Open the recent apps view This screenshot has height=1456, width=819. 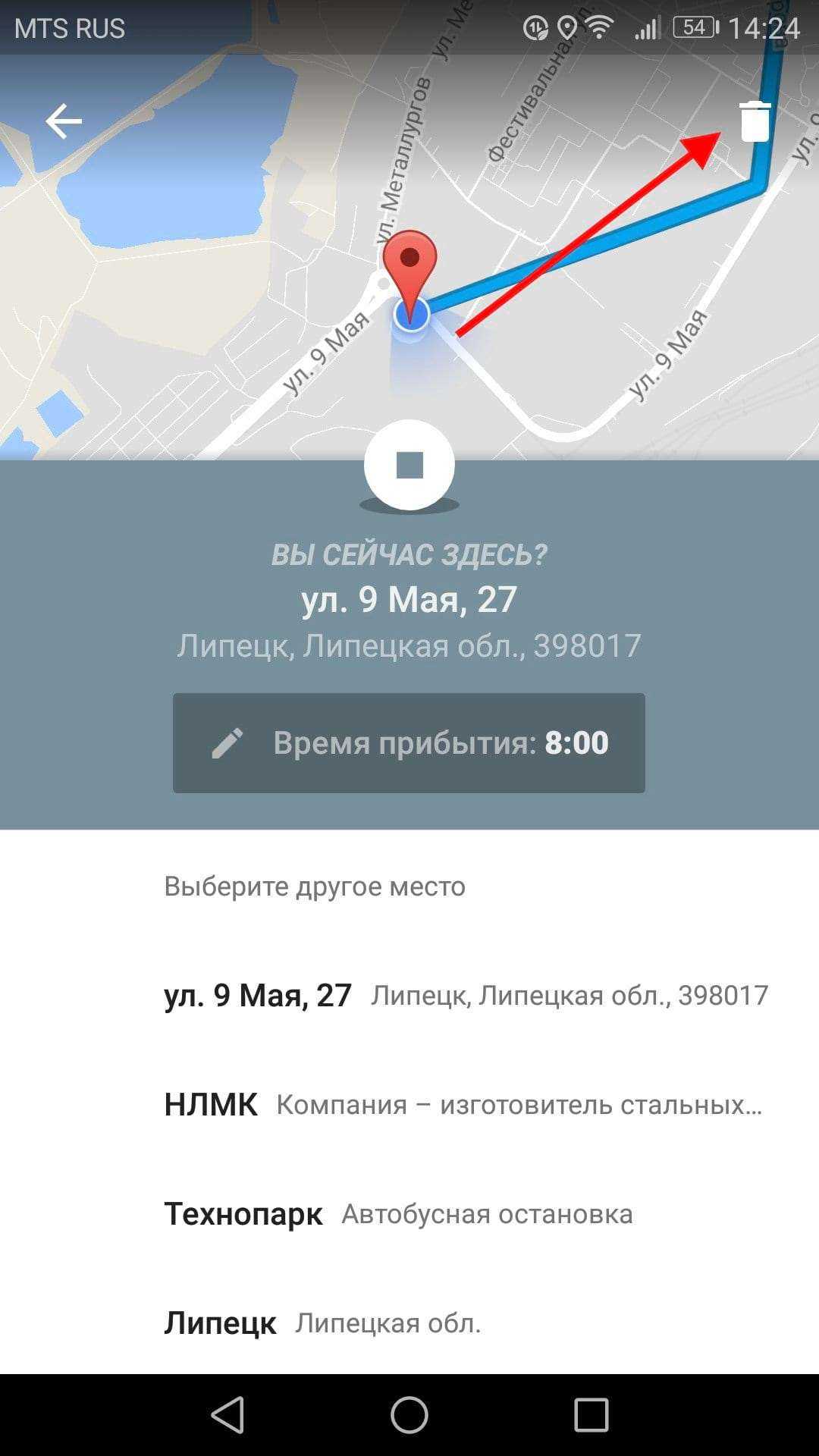[591, 1415]
